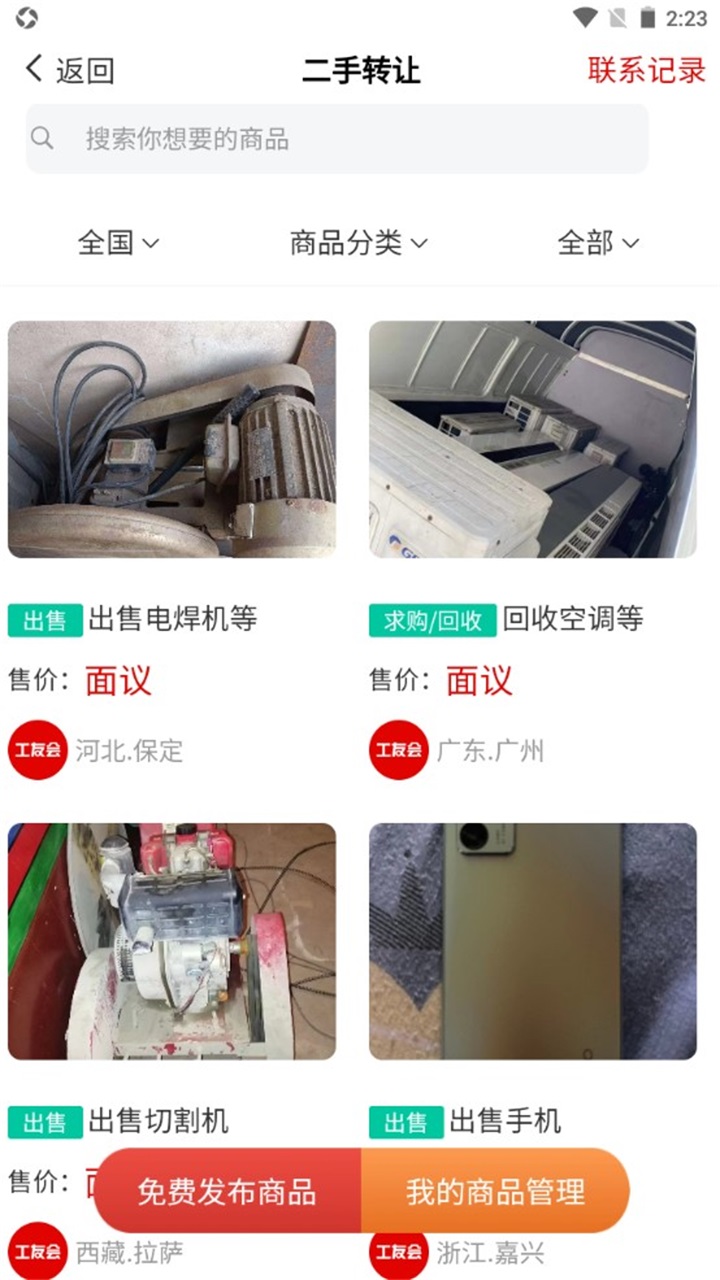Tap the 工友会 badge beside 广东.广州

[x=397, y=750]
